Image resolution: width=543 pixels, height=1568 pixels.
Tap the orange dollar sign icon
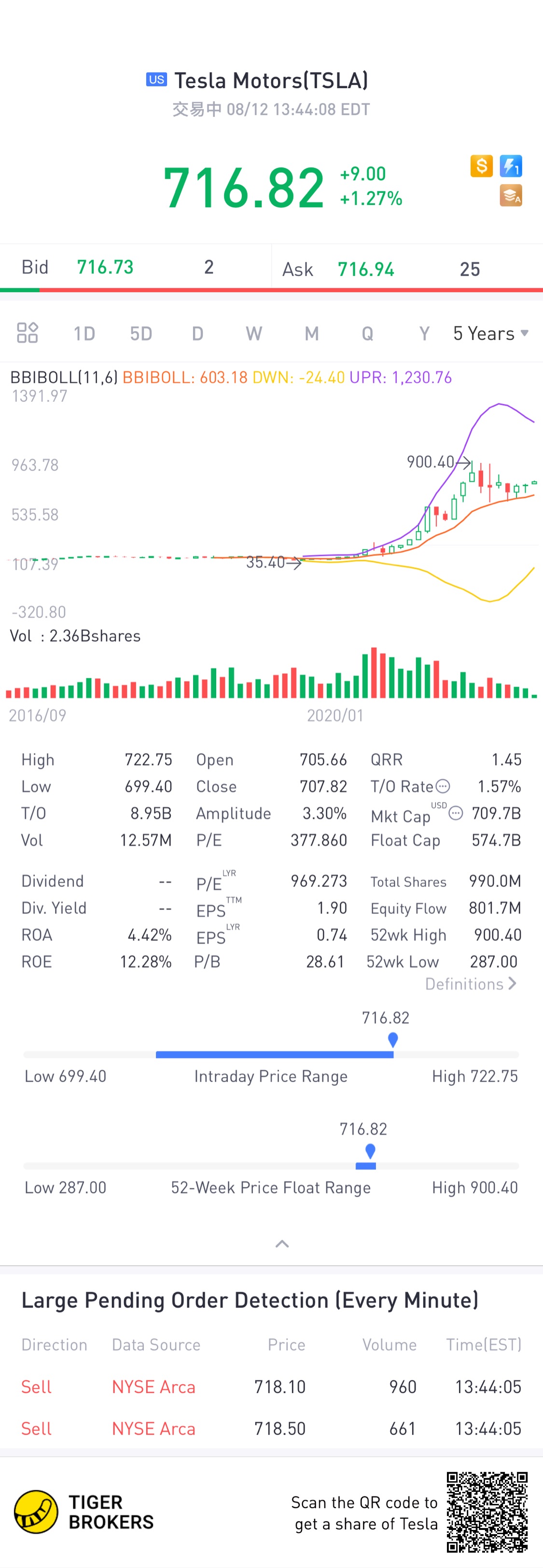coord(481,166)
